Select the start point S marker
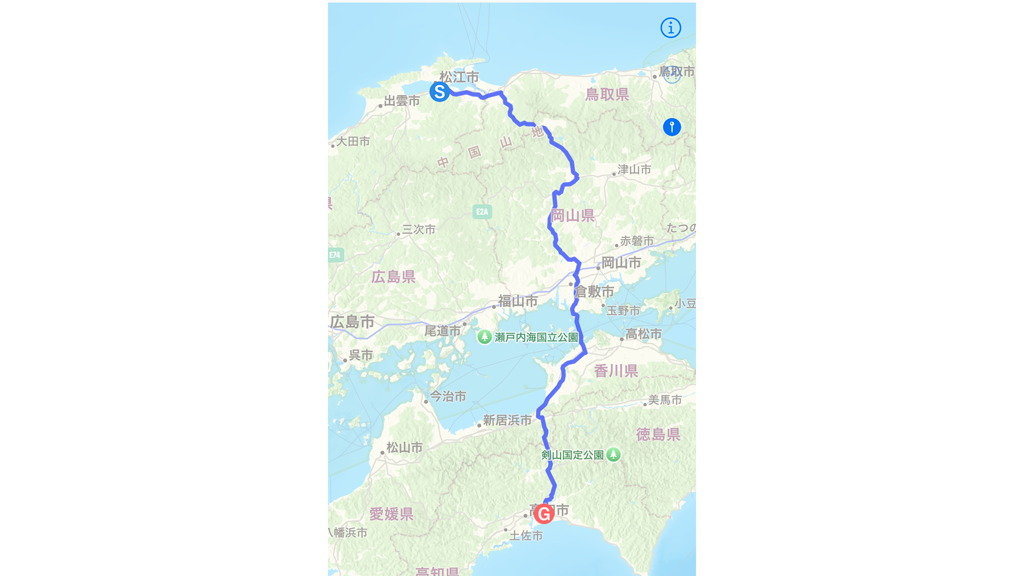Viewport: 1024px width, 576px height. point(439,92)
